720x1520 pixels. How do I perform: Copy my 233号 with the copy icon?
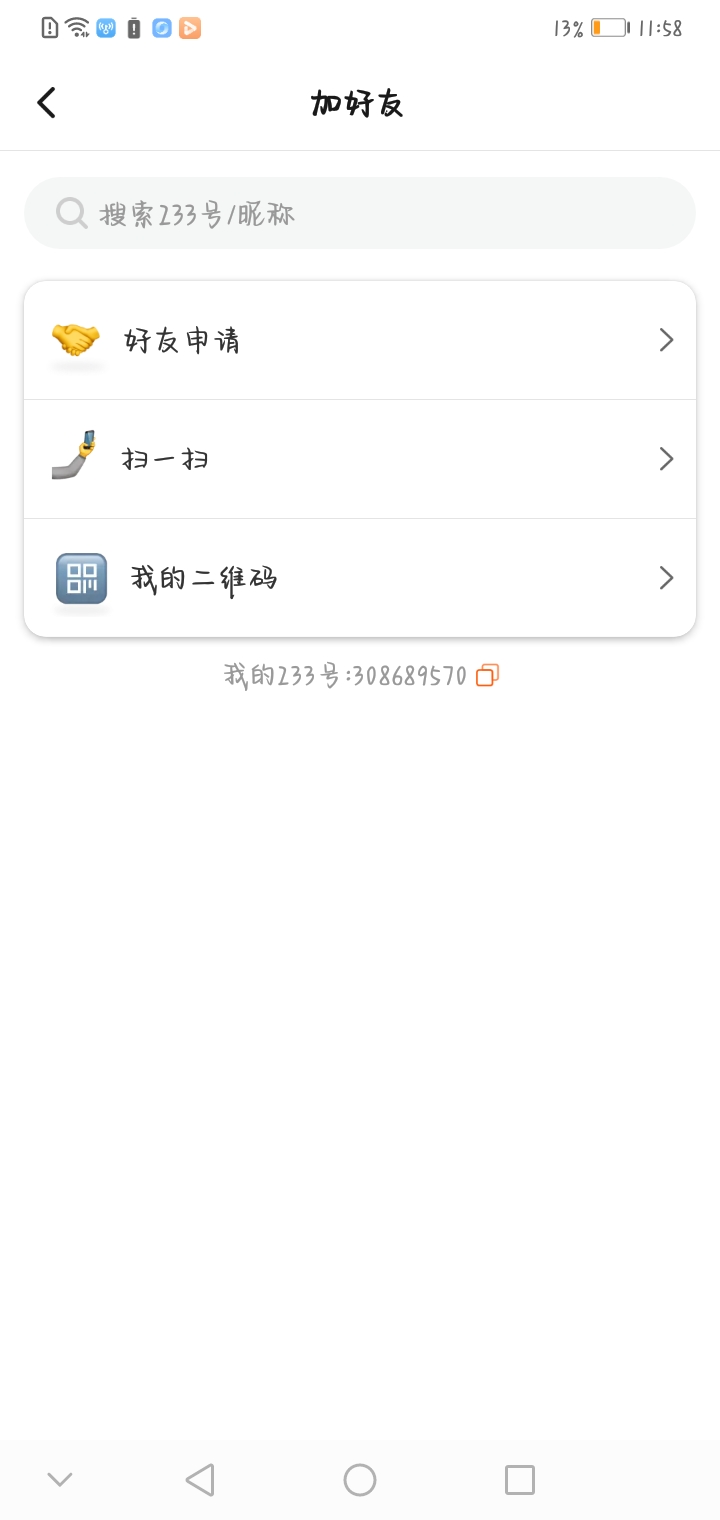point(487,675)
